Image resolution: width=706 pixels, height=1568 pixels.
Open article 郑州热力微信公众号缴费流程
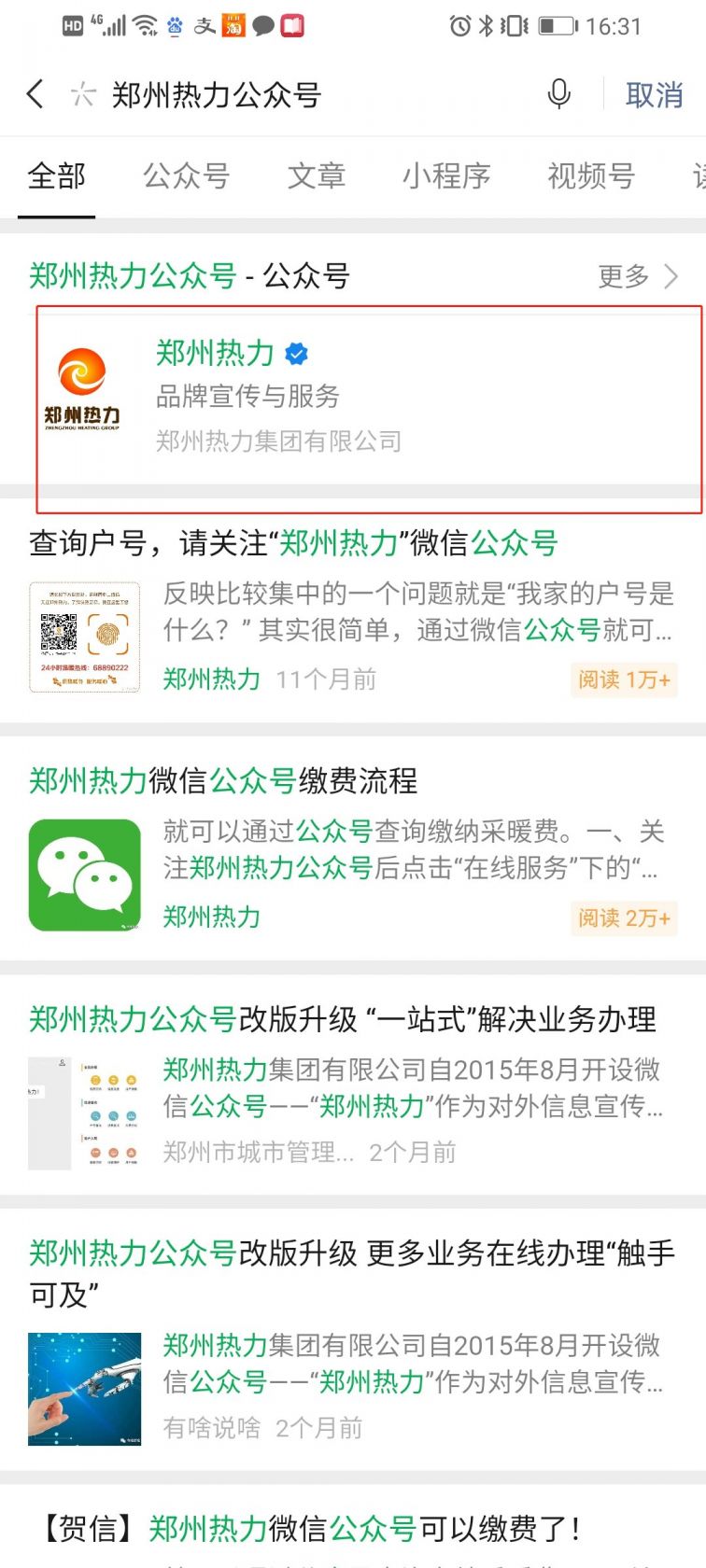(224, 780)
